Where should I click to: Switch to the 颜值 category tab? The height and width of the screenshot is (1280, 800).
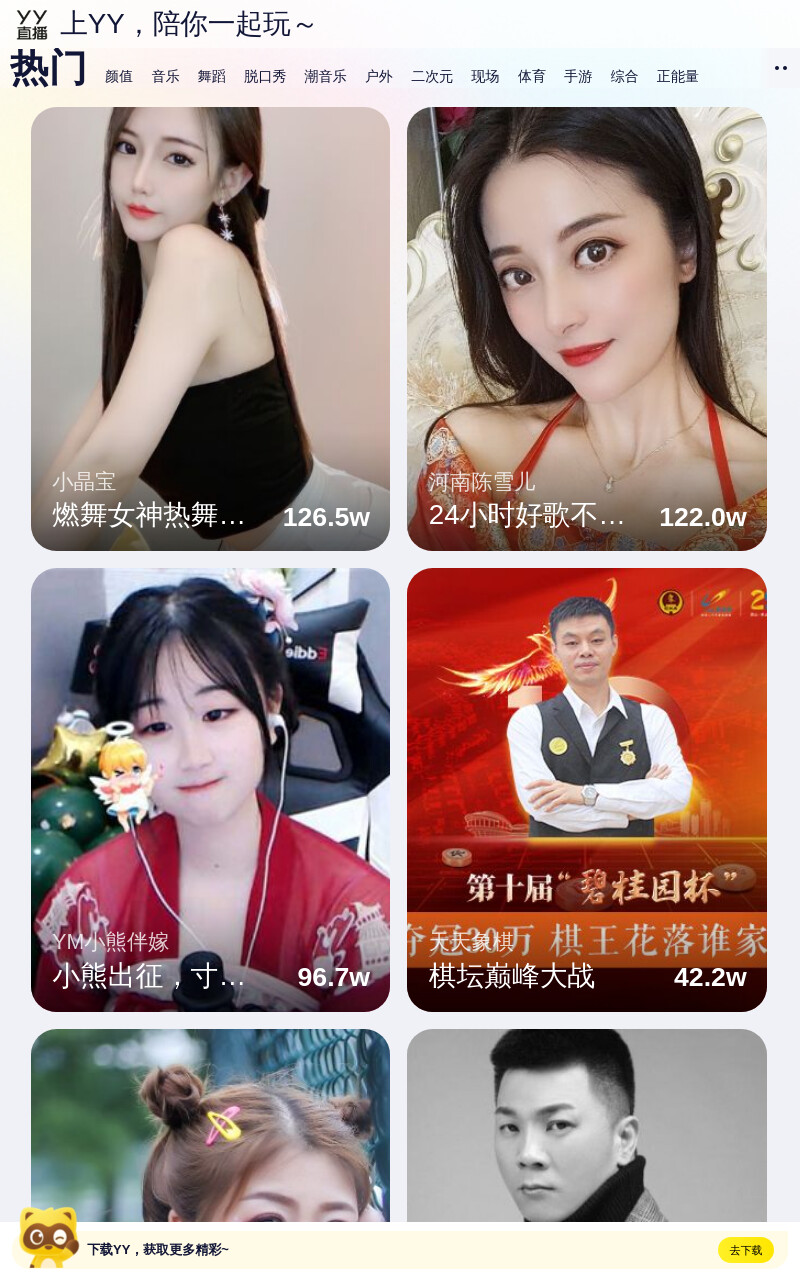tap(119, 76)
